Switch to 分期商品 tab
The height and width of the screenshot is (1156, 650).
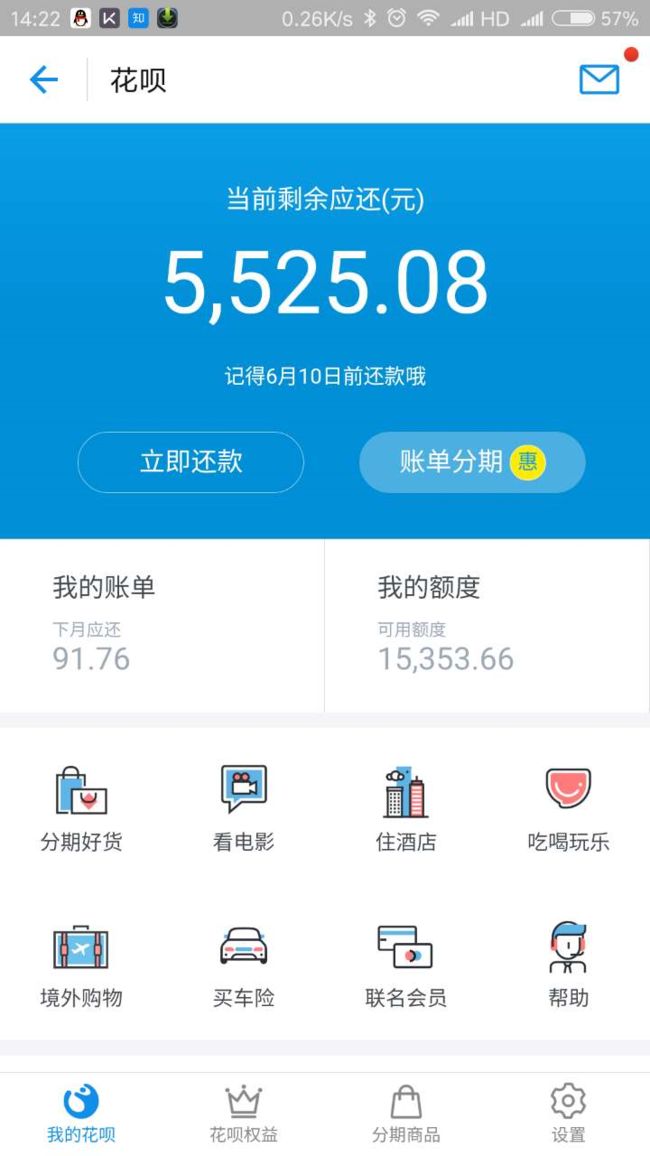406,1114
